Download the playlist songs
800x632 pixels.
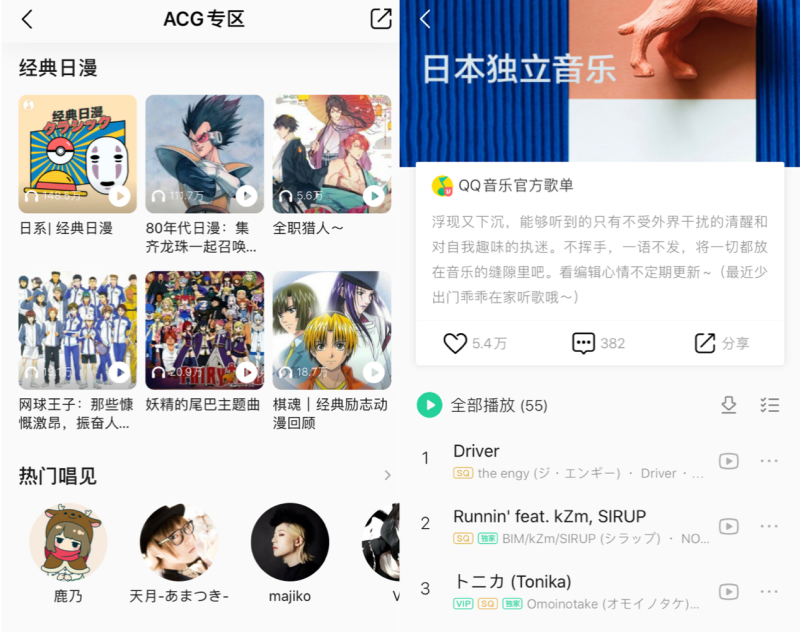728,405
